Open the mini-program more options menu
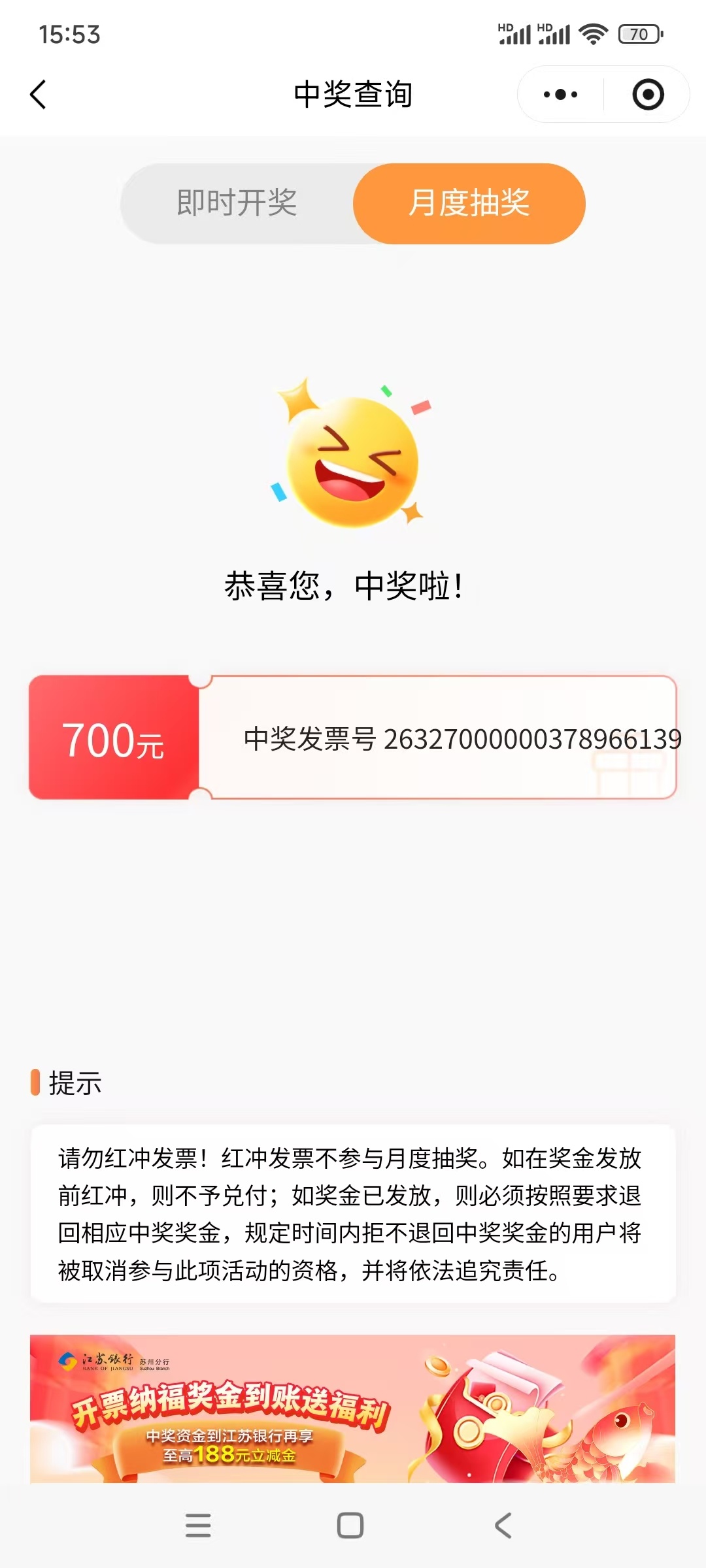Image resolution: width=706 pixels, height=1568 pixels. (x=561, y=95)
